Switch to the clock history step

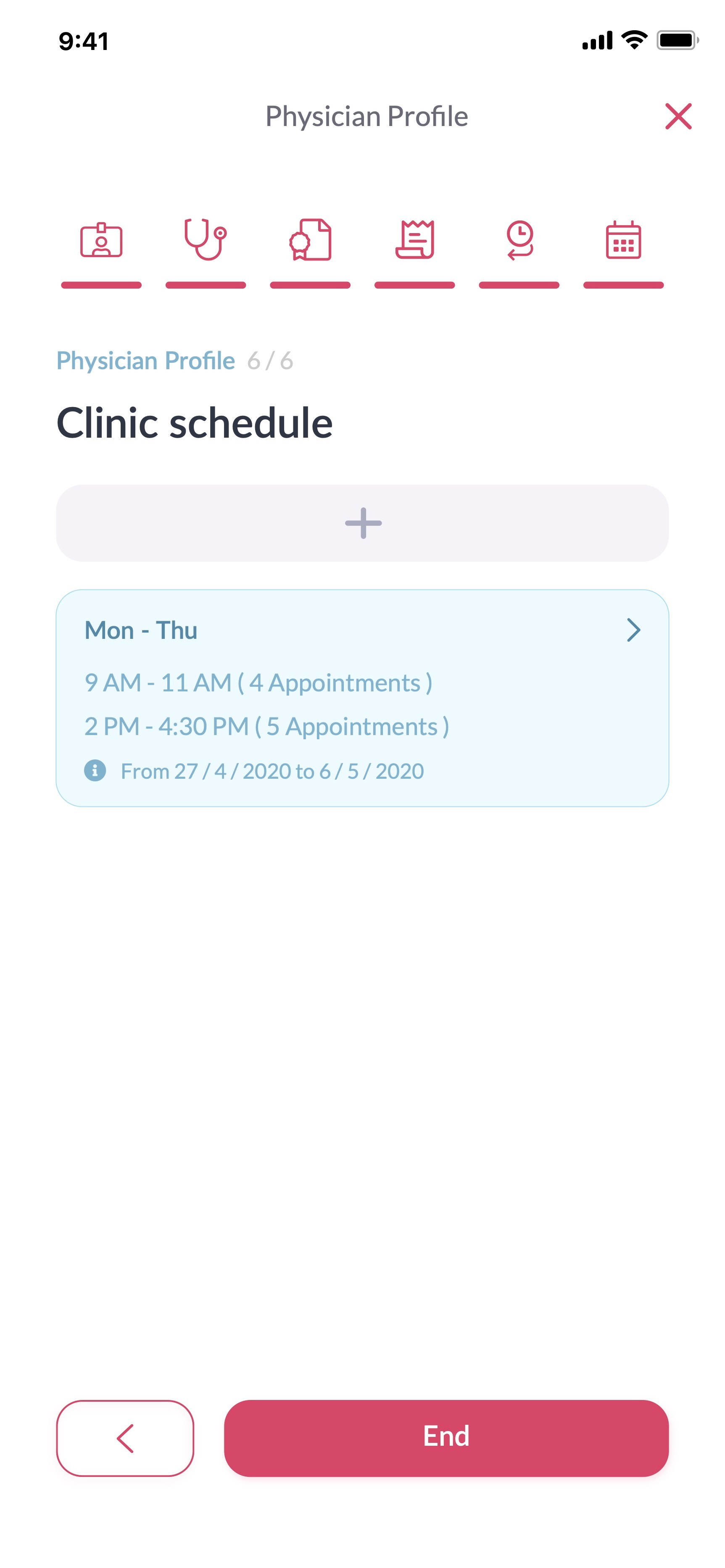coord(519,240)
